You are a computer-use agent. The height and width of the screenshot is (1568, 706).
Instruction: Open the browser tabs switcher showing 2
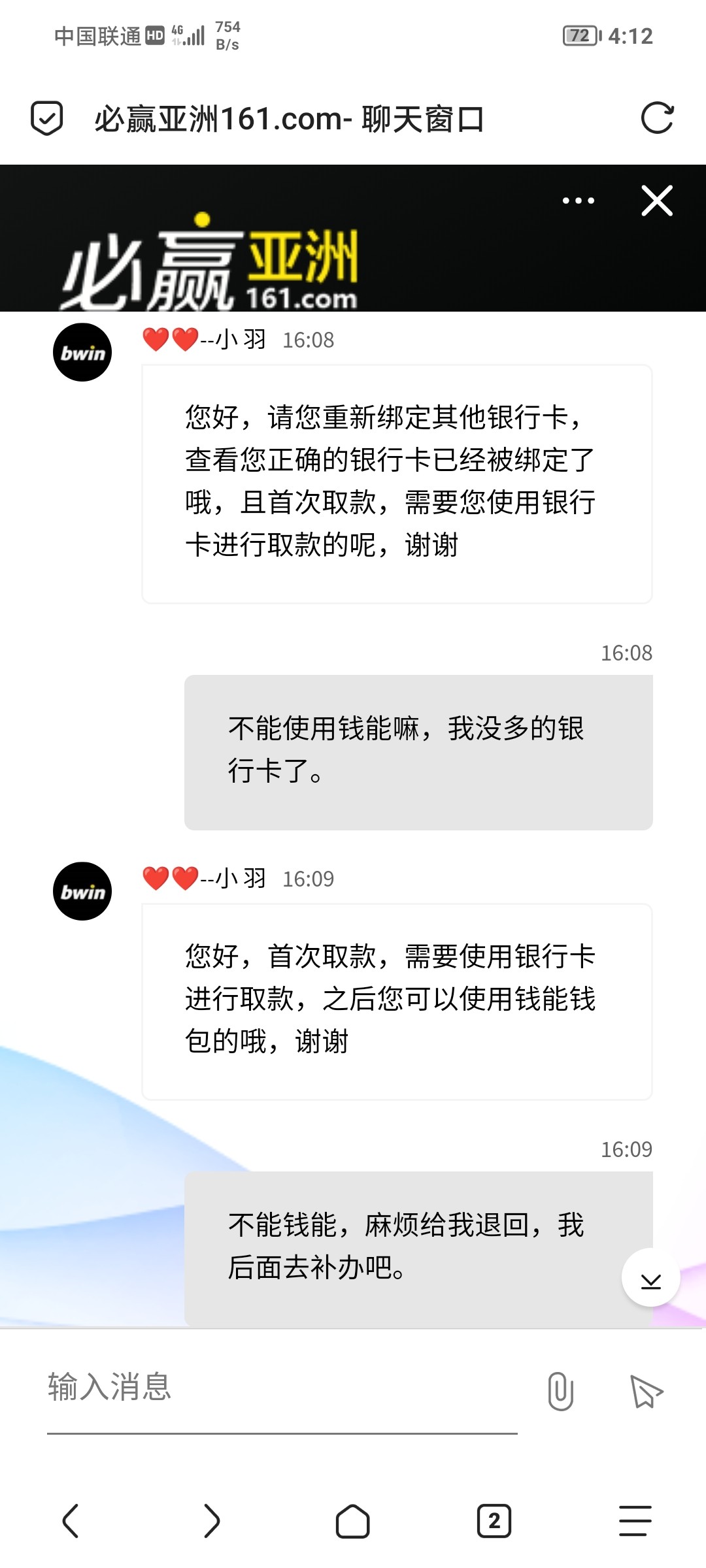pos(494,1521)
